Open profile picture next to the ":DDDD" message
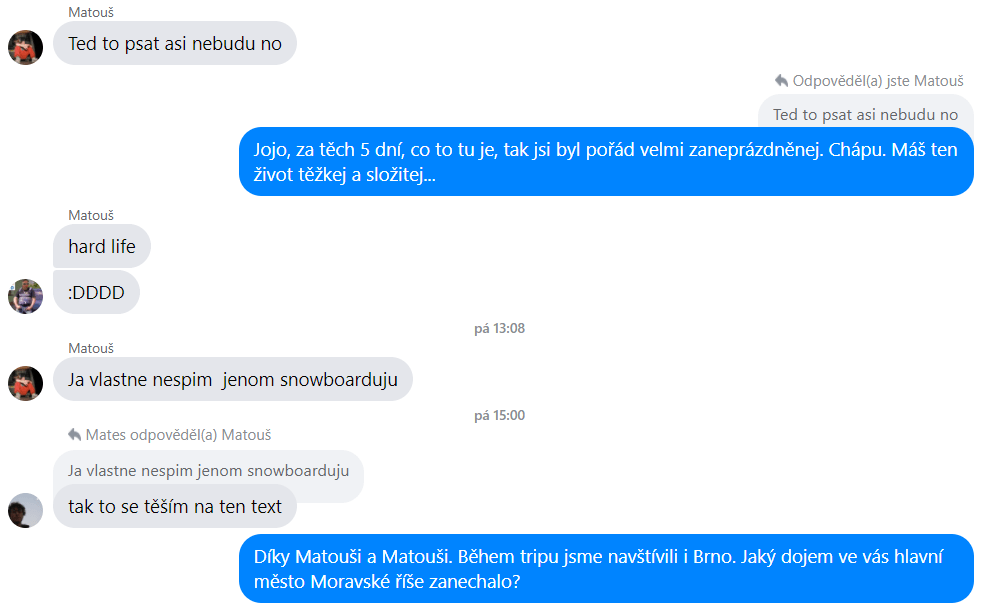 (x=25, y=296)
